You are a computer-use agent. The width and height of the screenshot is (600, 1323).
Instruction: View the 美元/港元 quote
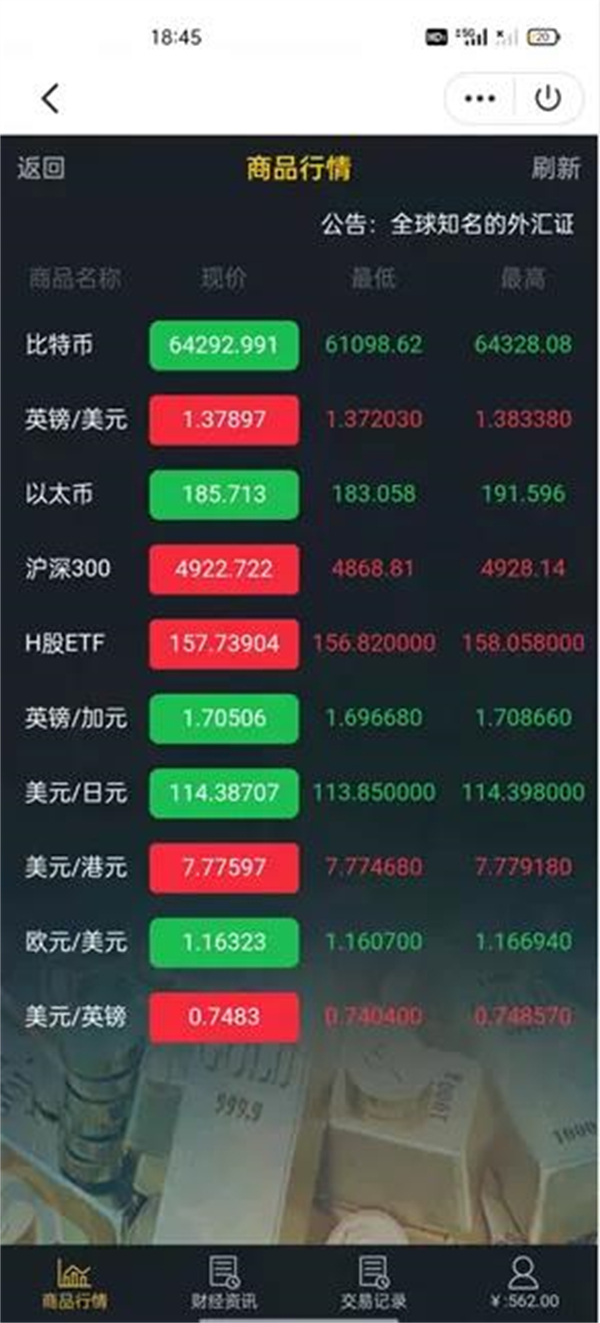pos(300,867)
